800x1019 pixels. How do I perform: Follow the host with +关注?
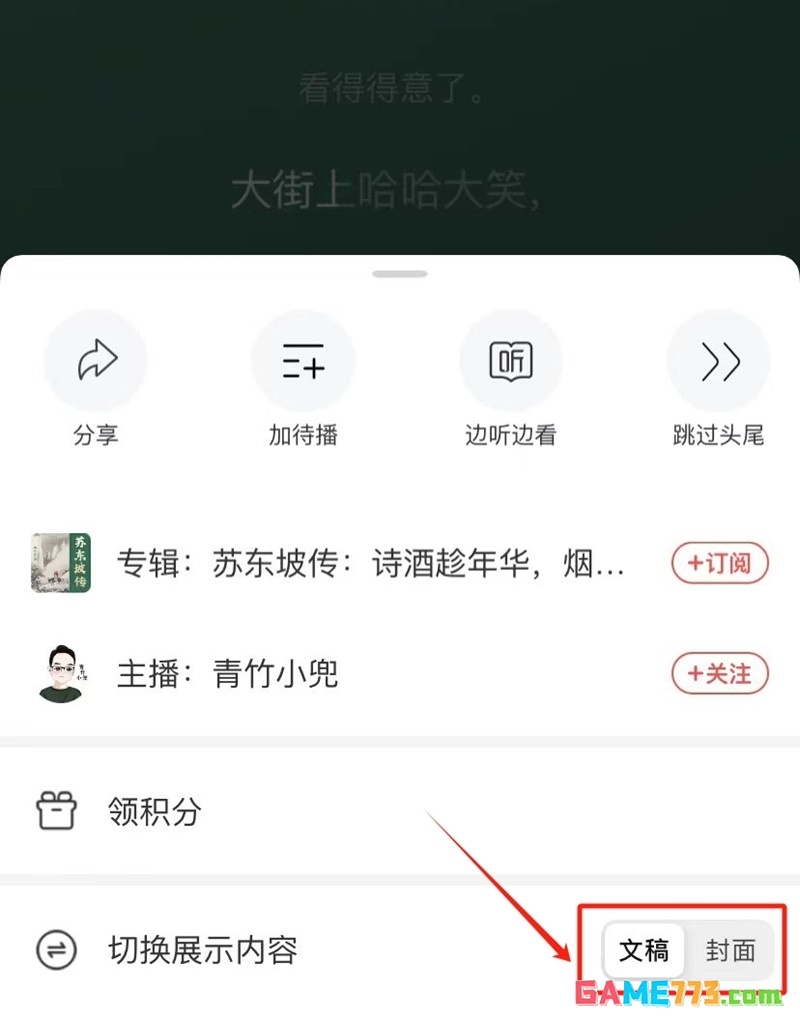point(719,674)
